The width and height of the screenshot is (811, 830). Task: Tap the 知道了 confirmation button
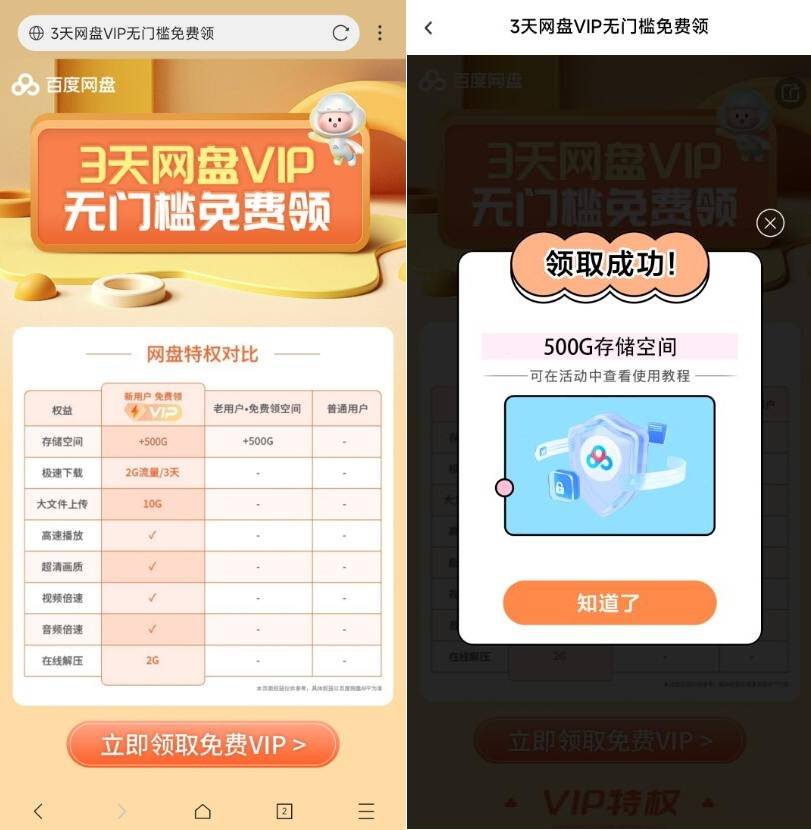tap(609, 603)
